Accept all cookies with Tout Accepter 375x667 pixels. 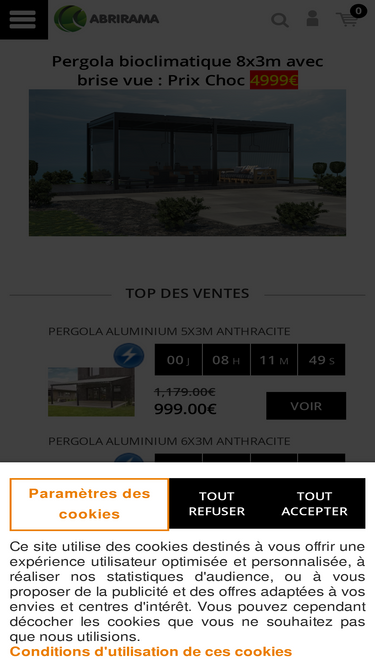315,504
